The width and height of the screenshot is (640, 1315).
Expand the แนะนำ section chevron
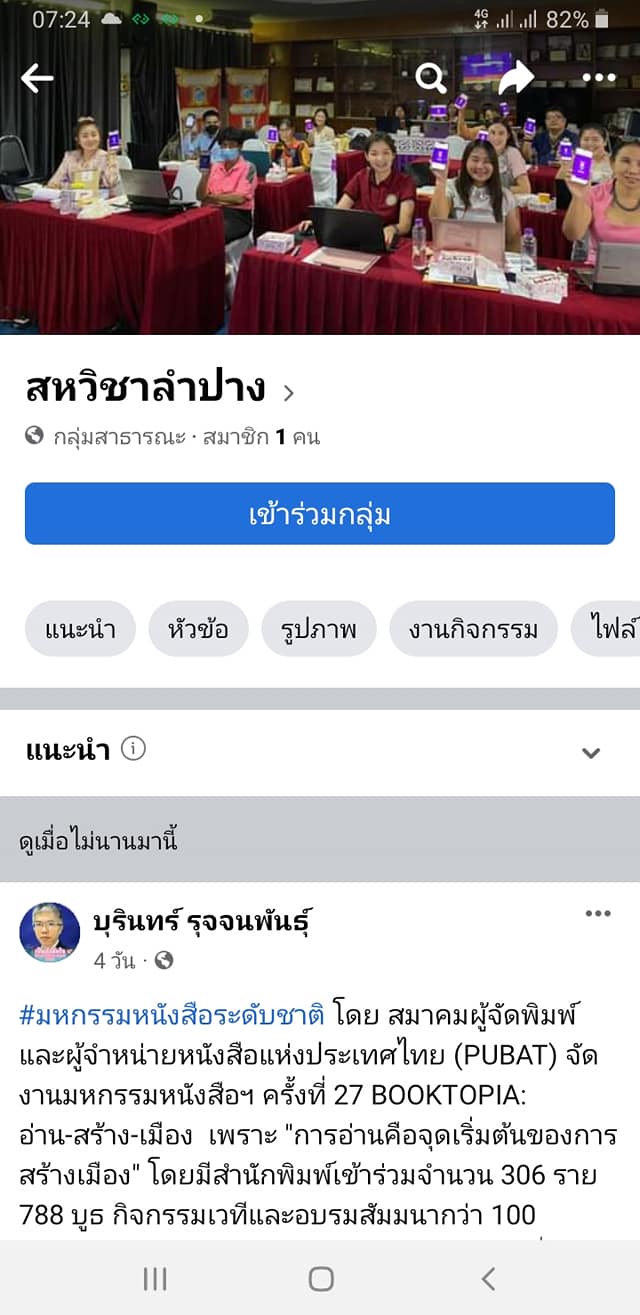[591, 753]
